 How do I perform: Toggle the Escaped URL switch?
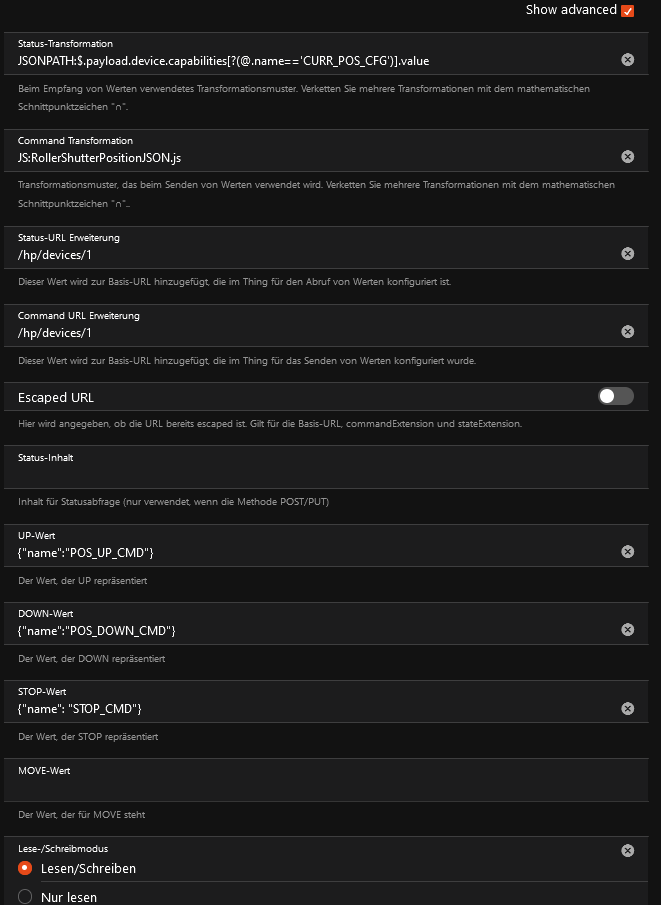coord(615,397)
